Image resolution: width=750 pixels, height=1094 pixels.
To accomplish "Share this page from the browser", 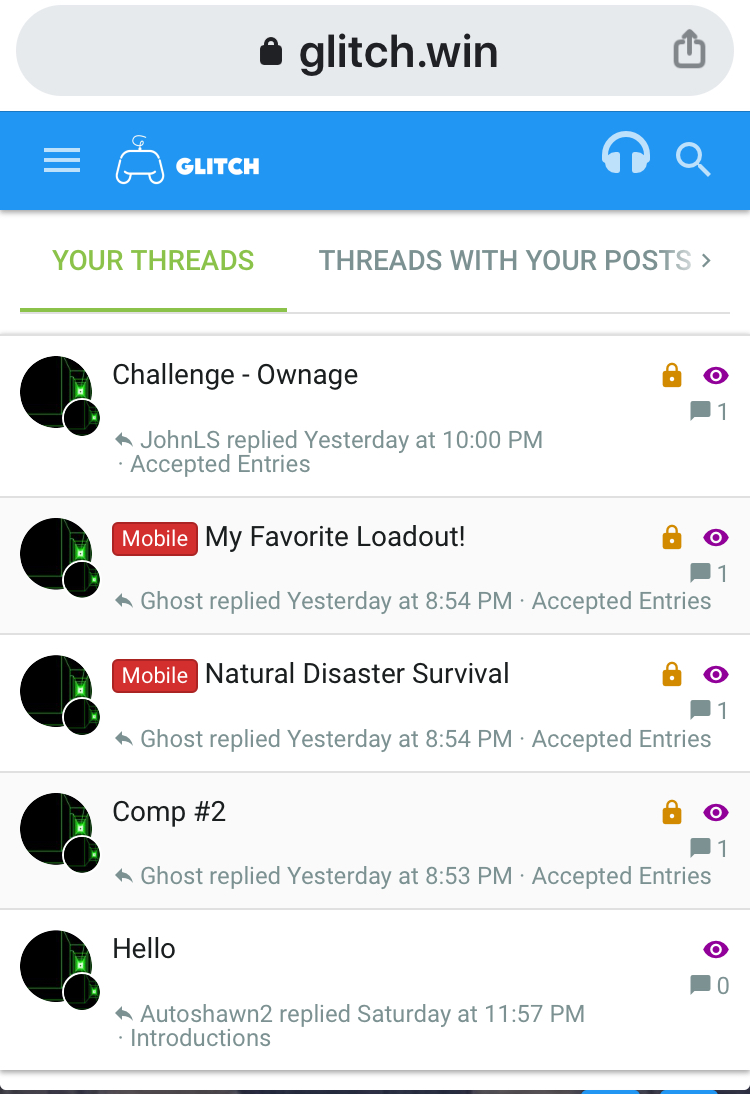I will (689, 50).
